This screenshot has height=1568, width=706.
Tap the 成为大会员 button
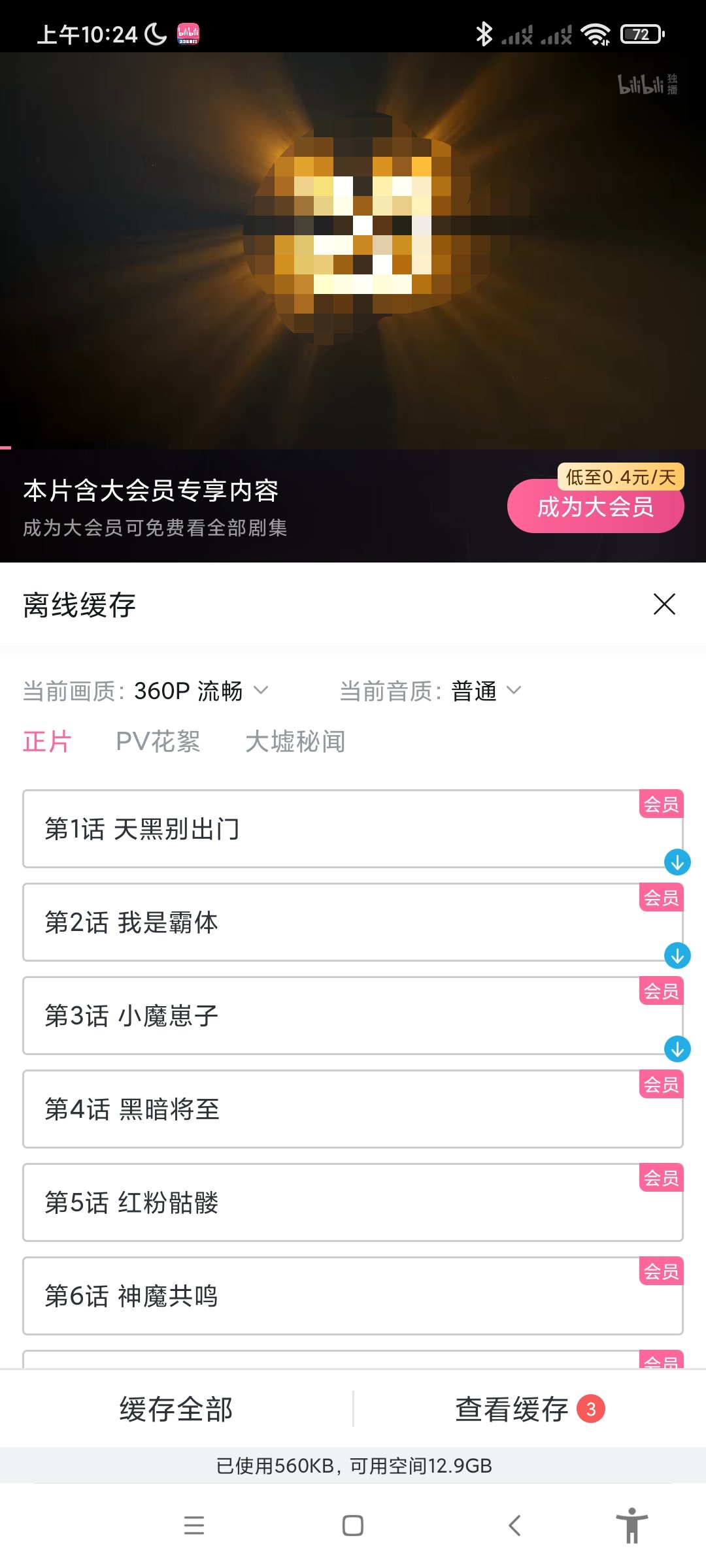click(595, 507)
